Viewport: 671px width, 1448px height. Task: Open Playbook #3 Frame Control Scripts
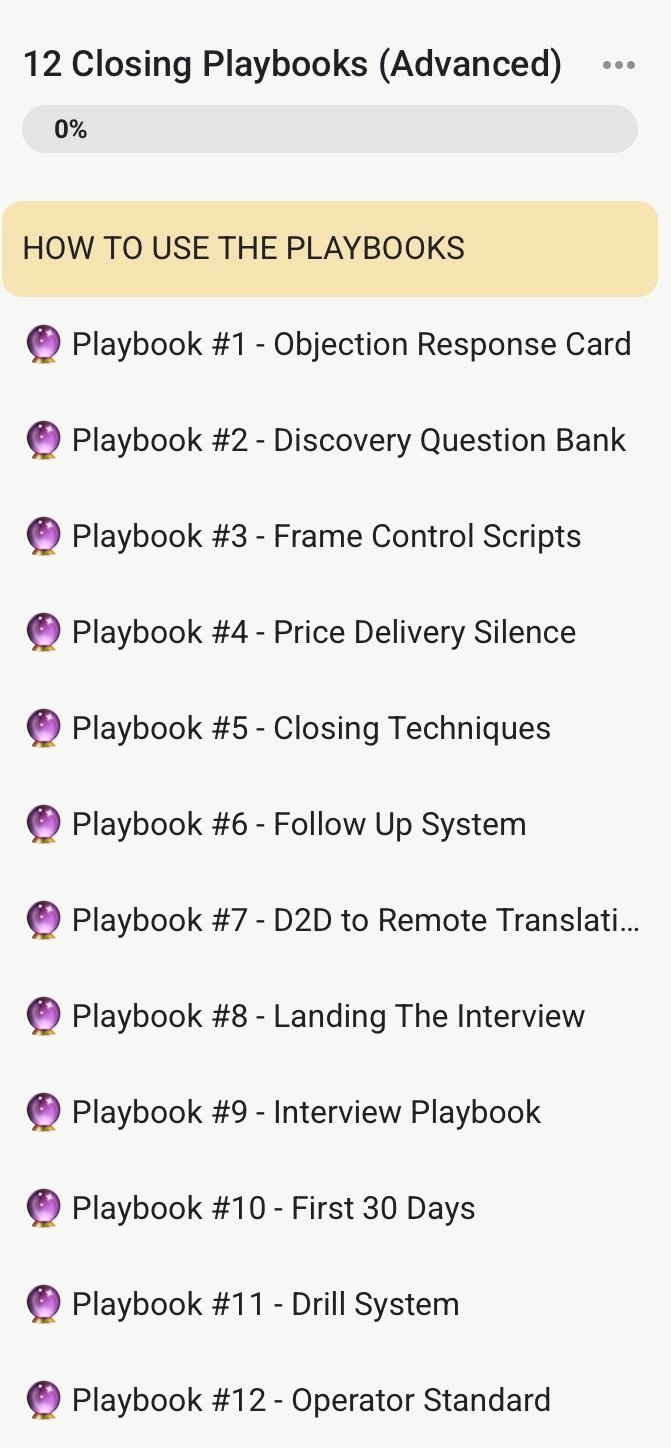[x=330, y=537]
